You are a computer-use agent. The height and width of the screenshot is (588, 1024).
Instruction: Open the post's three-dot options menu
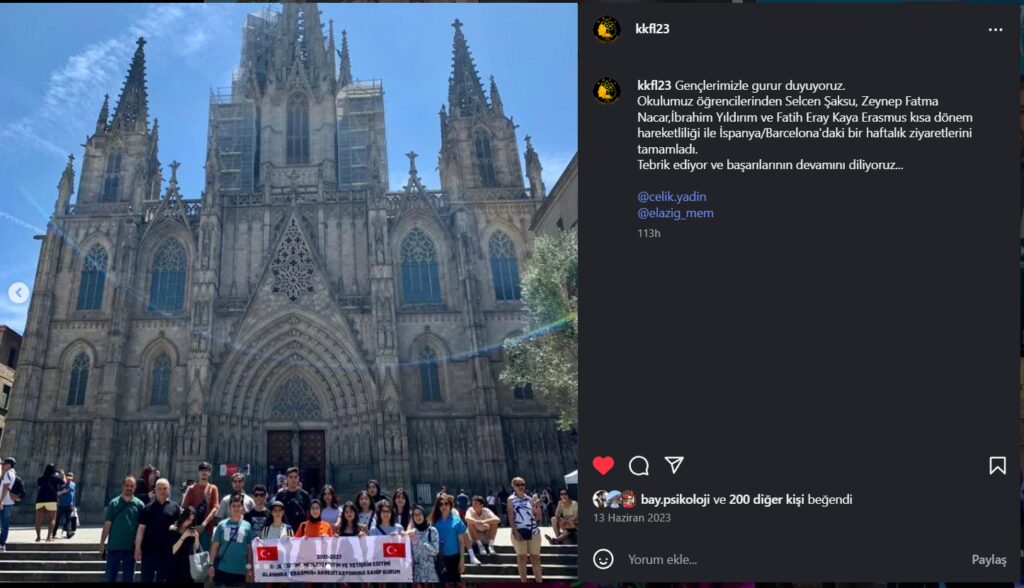[x=995, y=30]
